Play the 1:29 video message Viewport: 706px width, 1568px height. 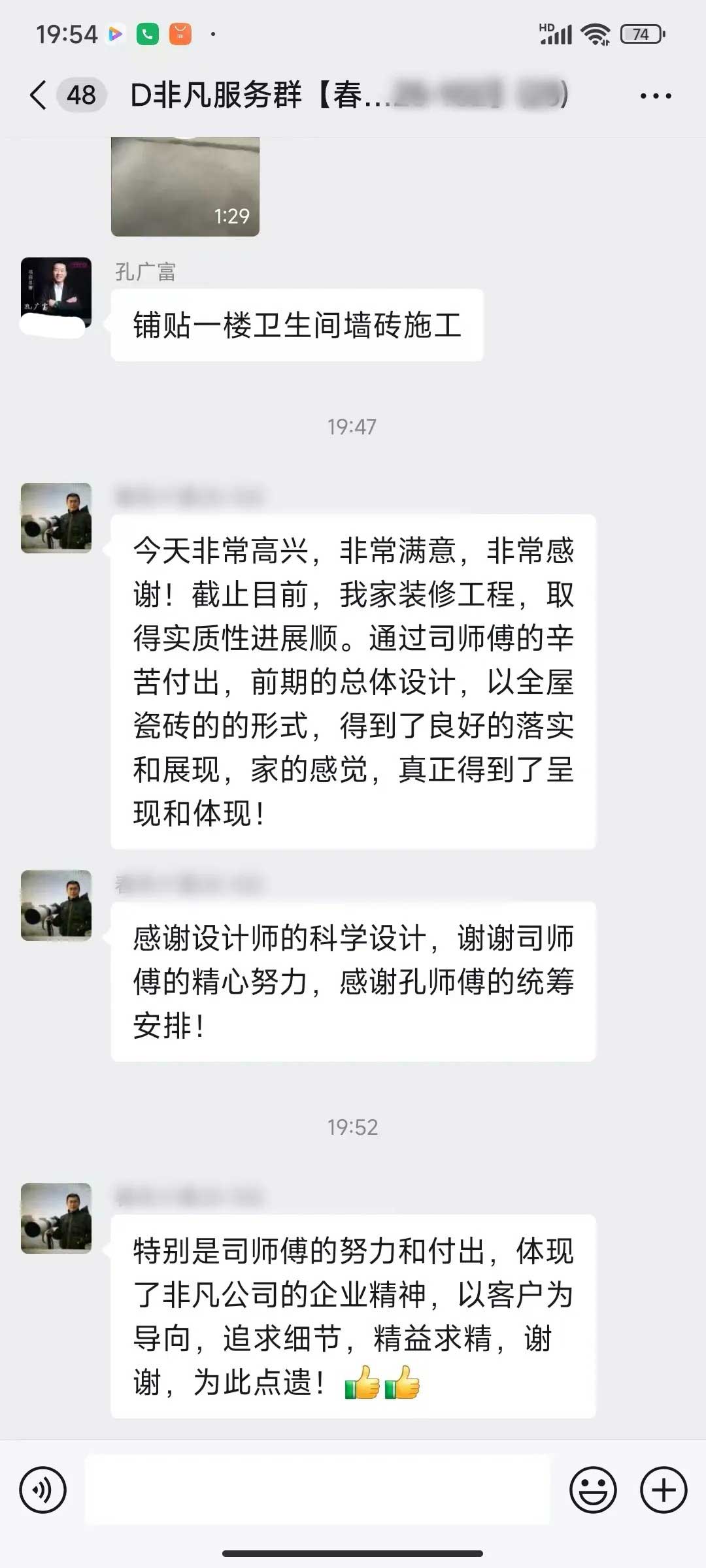pos(185,187)
